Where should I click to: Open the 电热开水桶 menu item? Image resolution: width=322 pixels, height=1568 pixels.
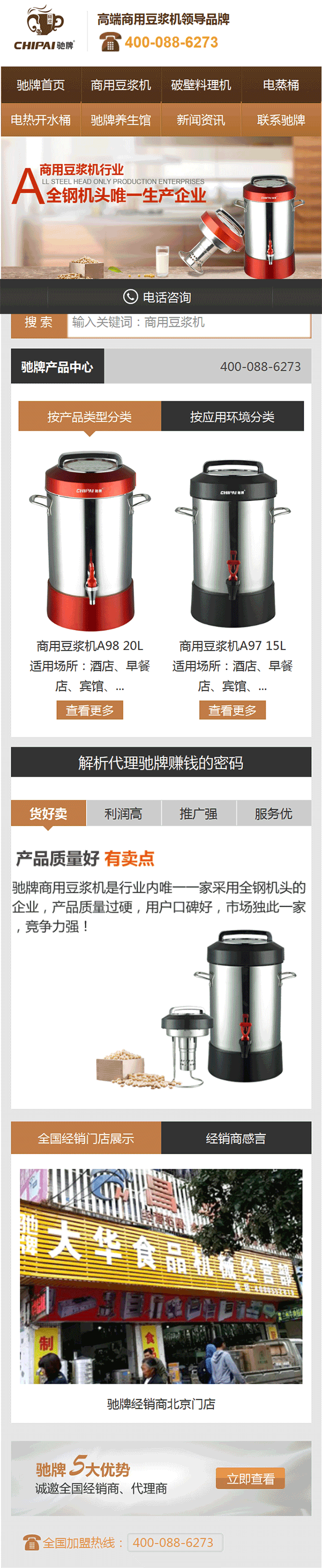point(41,120)
